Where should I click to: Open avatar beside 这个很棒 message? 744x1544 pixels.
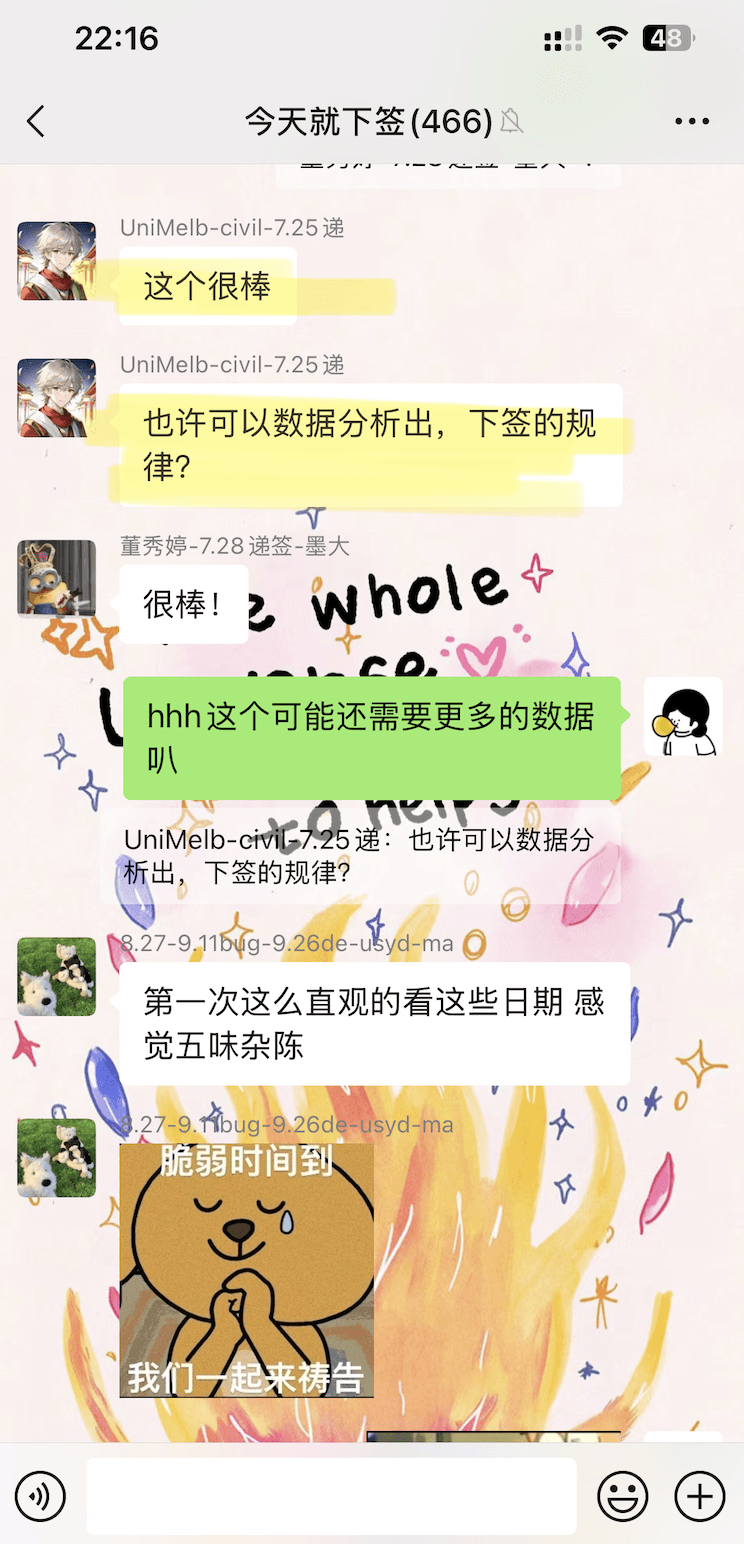(x=57, y=261)
